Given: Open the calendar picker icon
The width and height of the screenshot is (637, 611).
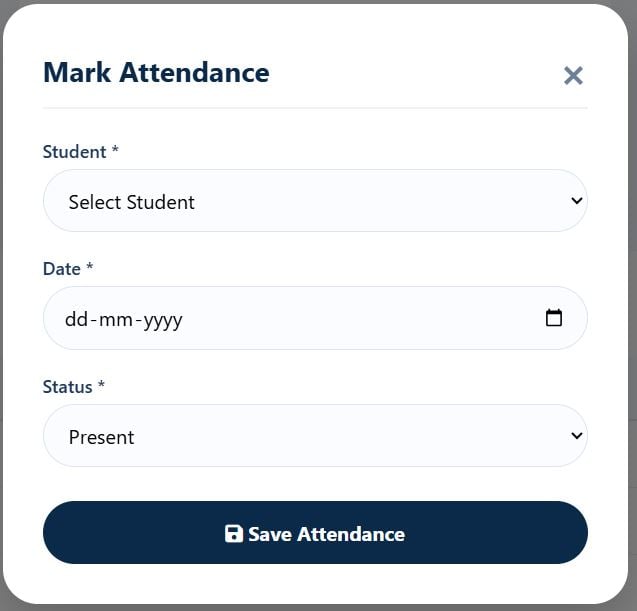Looking at the screenshot, I should [x=554, y=318].
